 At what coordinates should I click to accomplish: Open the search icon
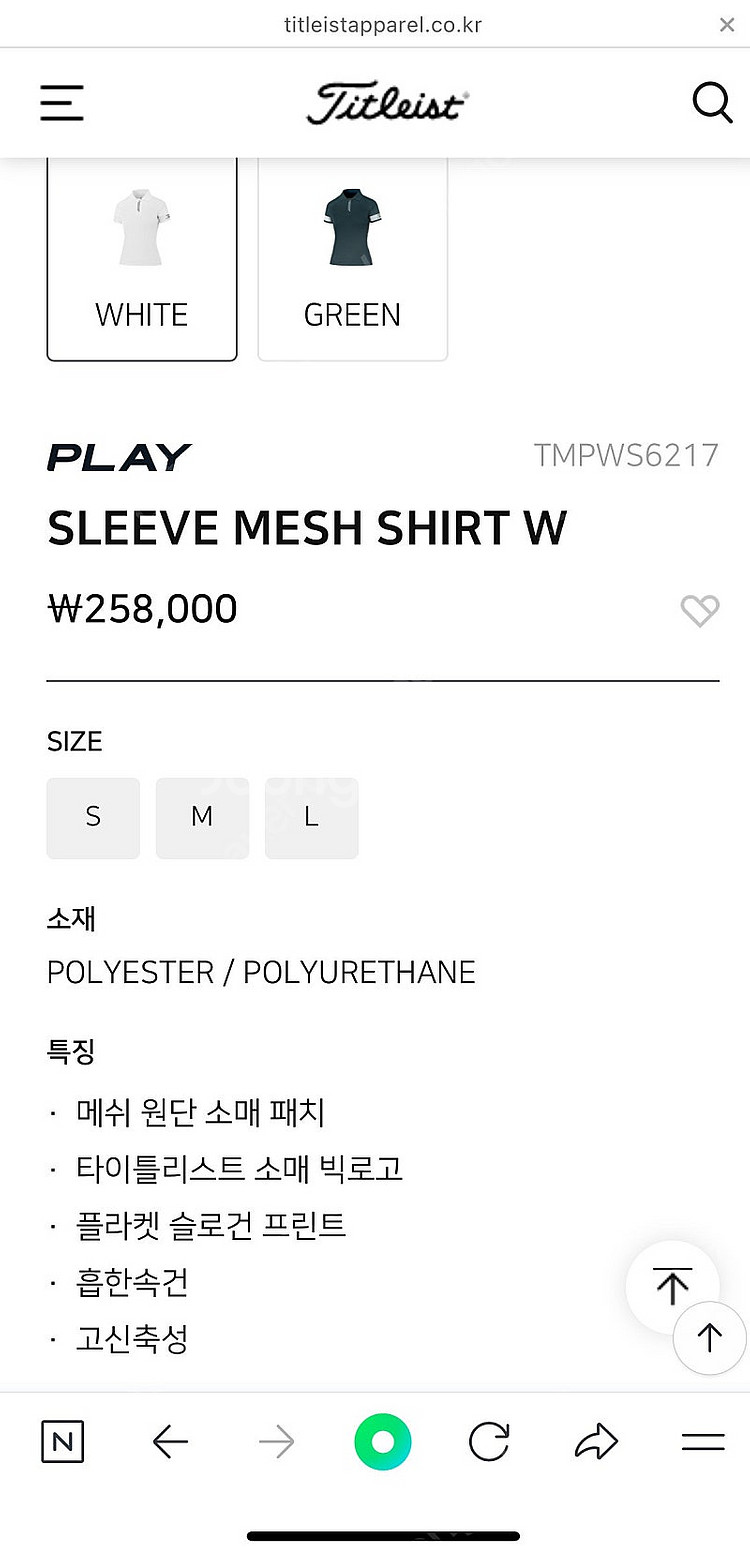(x=712, y=103)
